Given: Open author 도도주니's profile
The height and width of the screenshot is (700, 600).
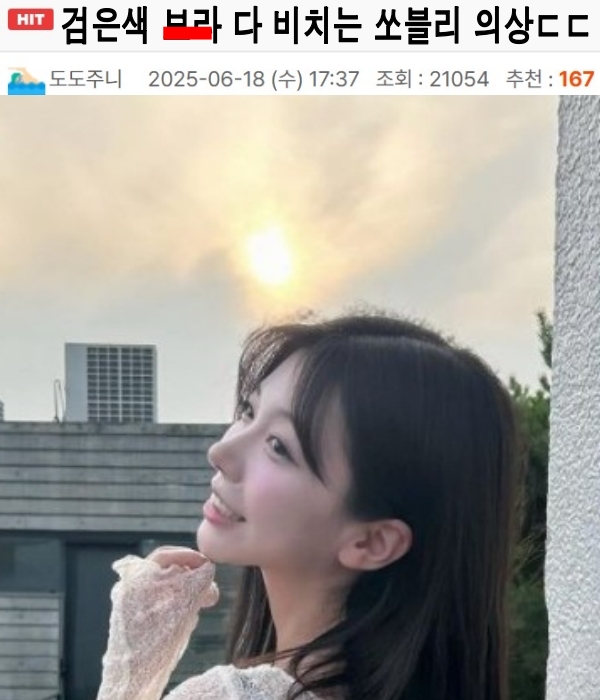Looking at the screenshot, I should click(86, 79).
